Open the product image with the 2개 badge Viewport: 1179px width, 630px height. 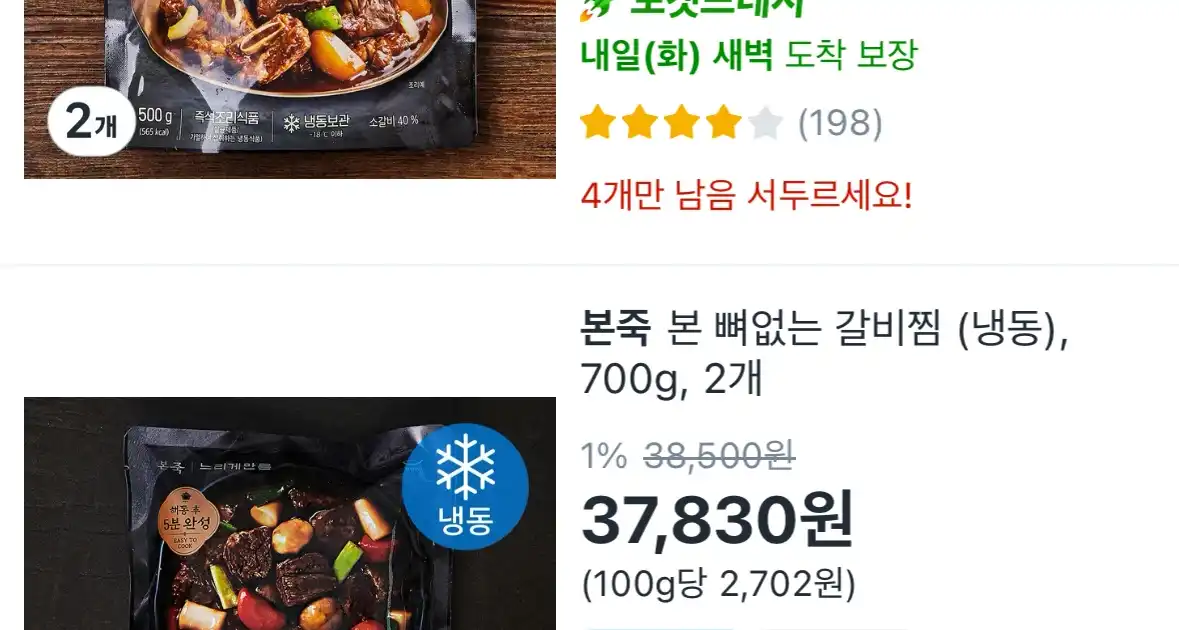point(289,88)
